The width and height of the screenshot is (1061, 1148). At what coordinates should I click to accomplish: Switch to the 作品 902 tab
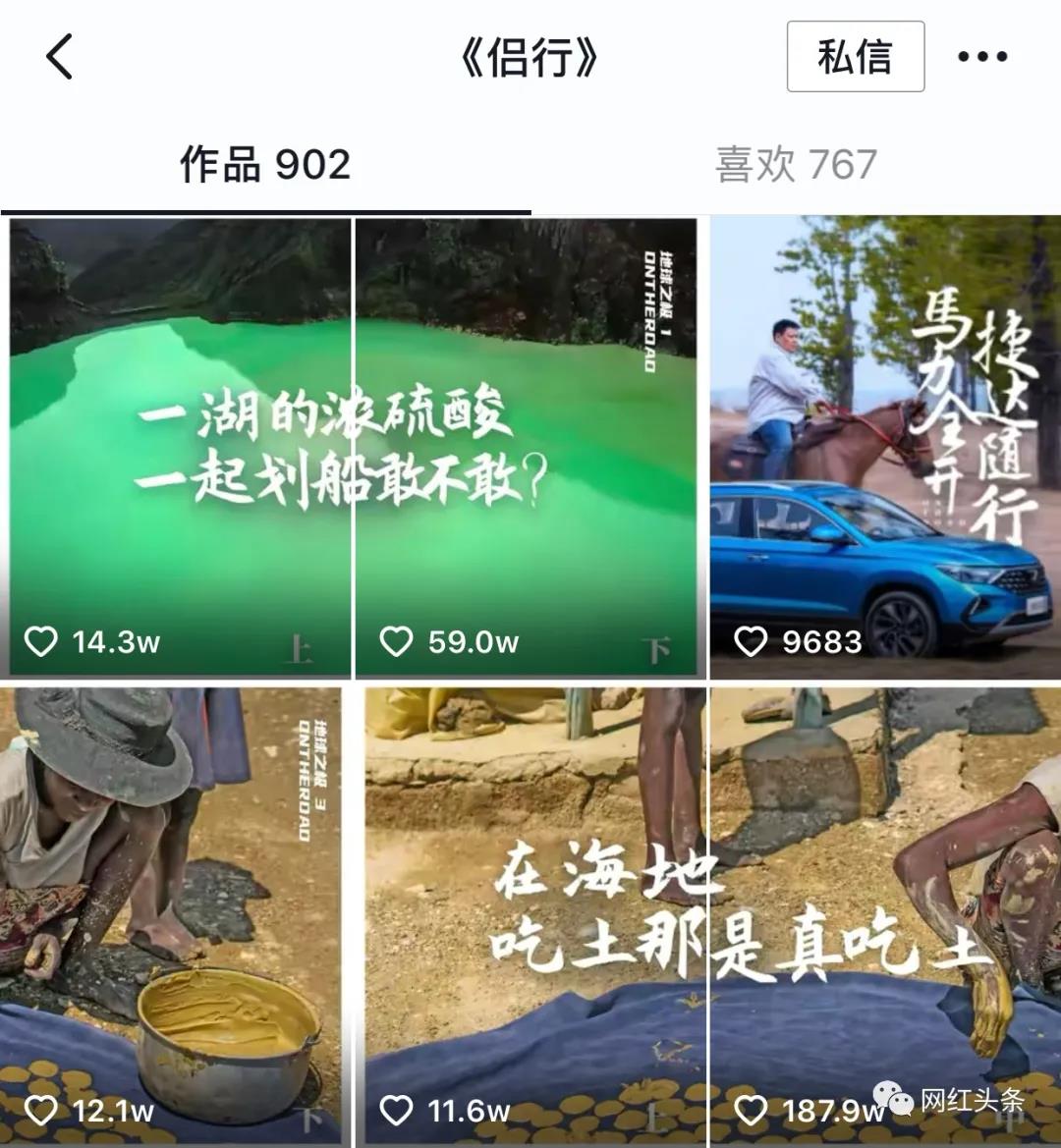coord(265,165)
